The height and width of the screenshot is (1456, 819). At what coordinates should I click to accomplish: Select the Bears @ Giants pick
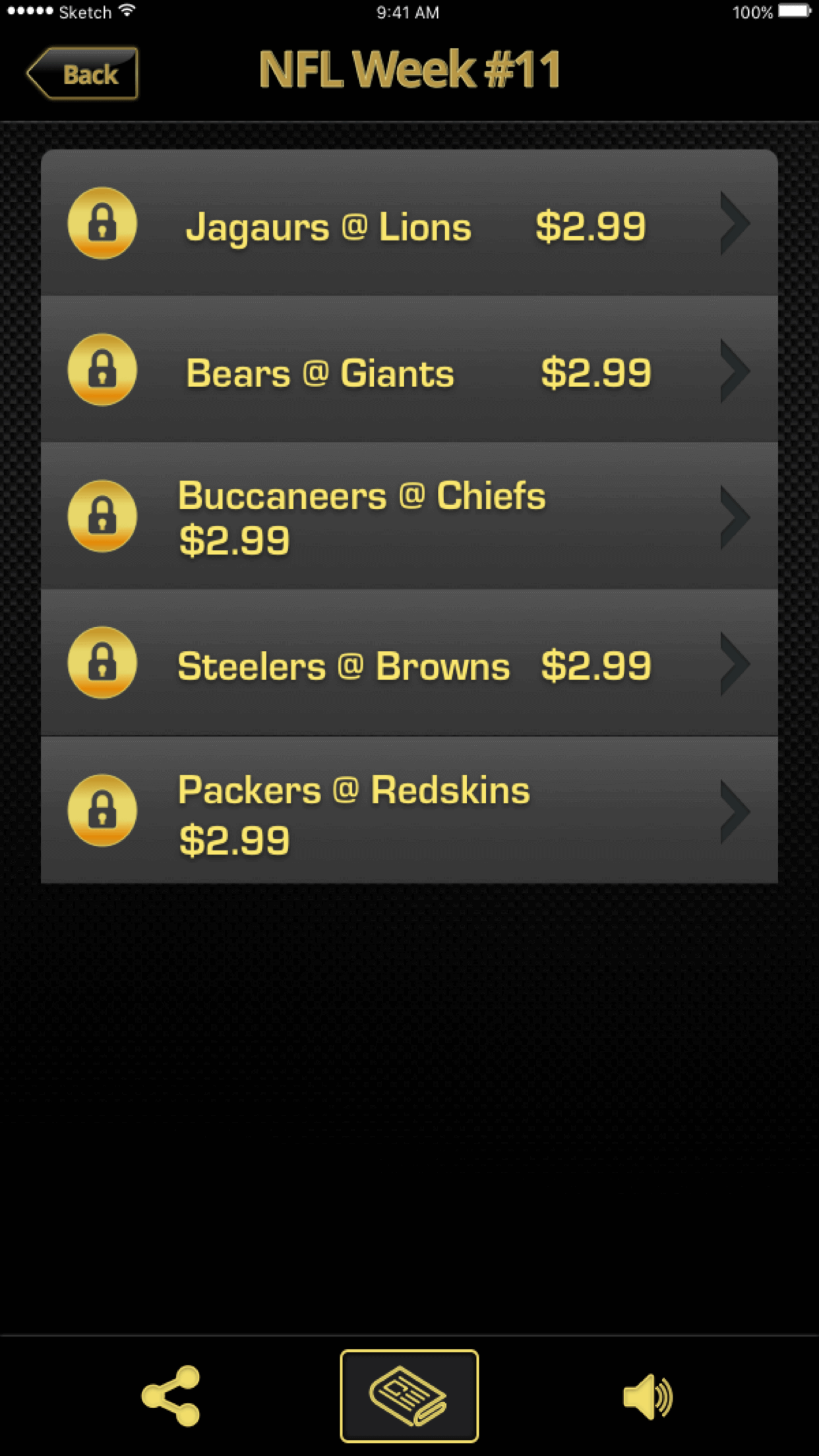tap(409, 371)
